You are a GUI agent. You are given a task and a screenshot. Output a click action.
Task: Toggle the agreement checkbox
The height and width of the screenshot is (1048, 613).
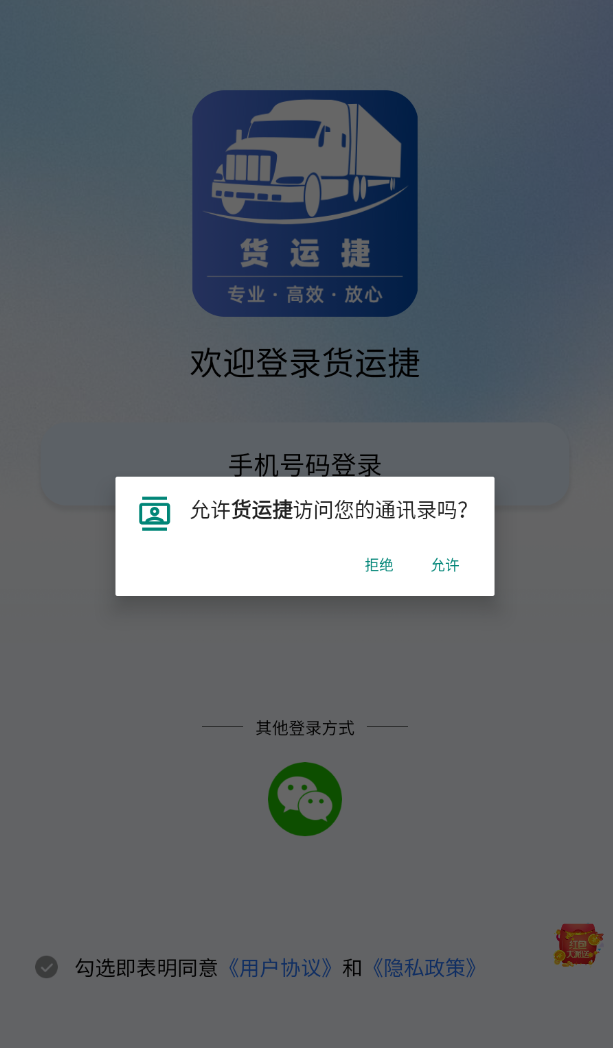(46, 967)
